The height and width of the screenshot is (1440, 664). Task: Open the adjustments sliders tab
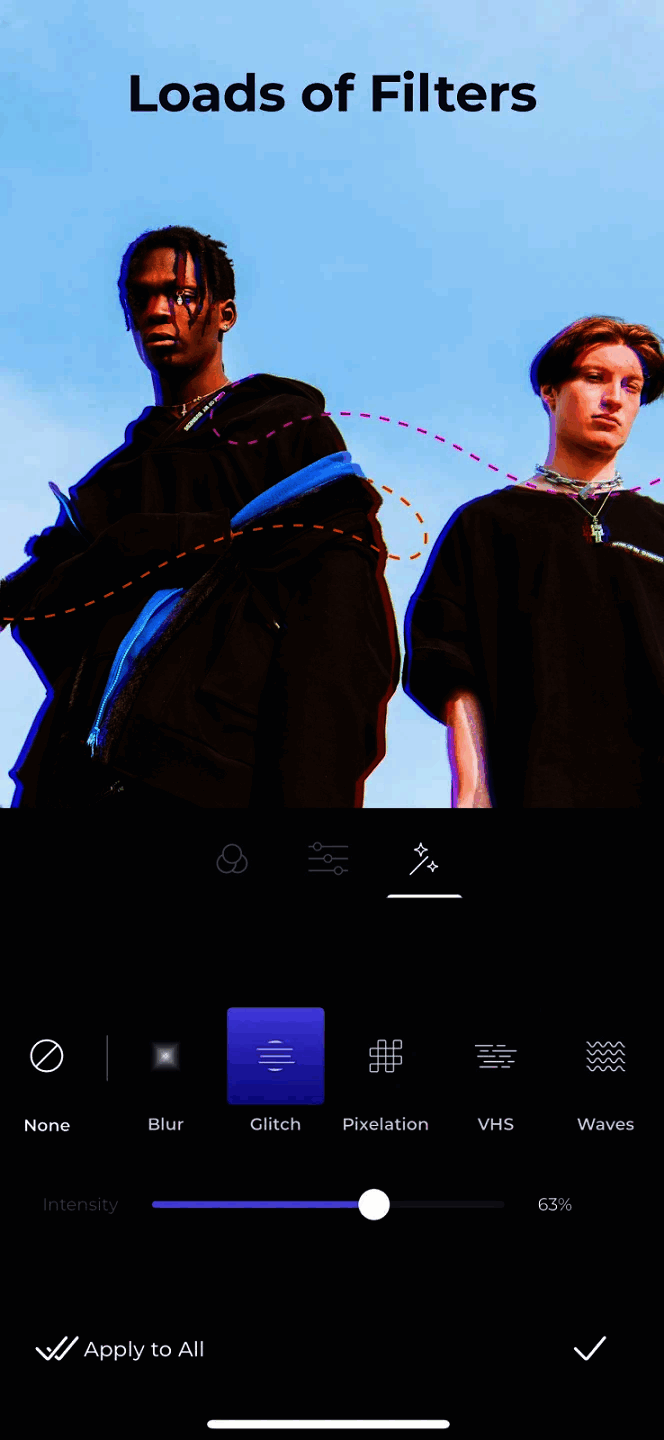(x=328, y=859)
